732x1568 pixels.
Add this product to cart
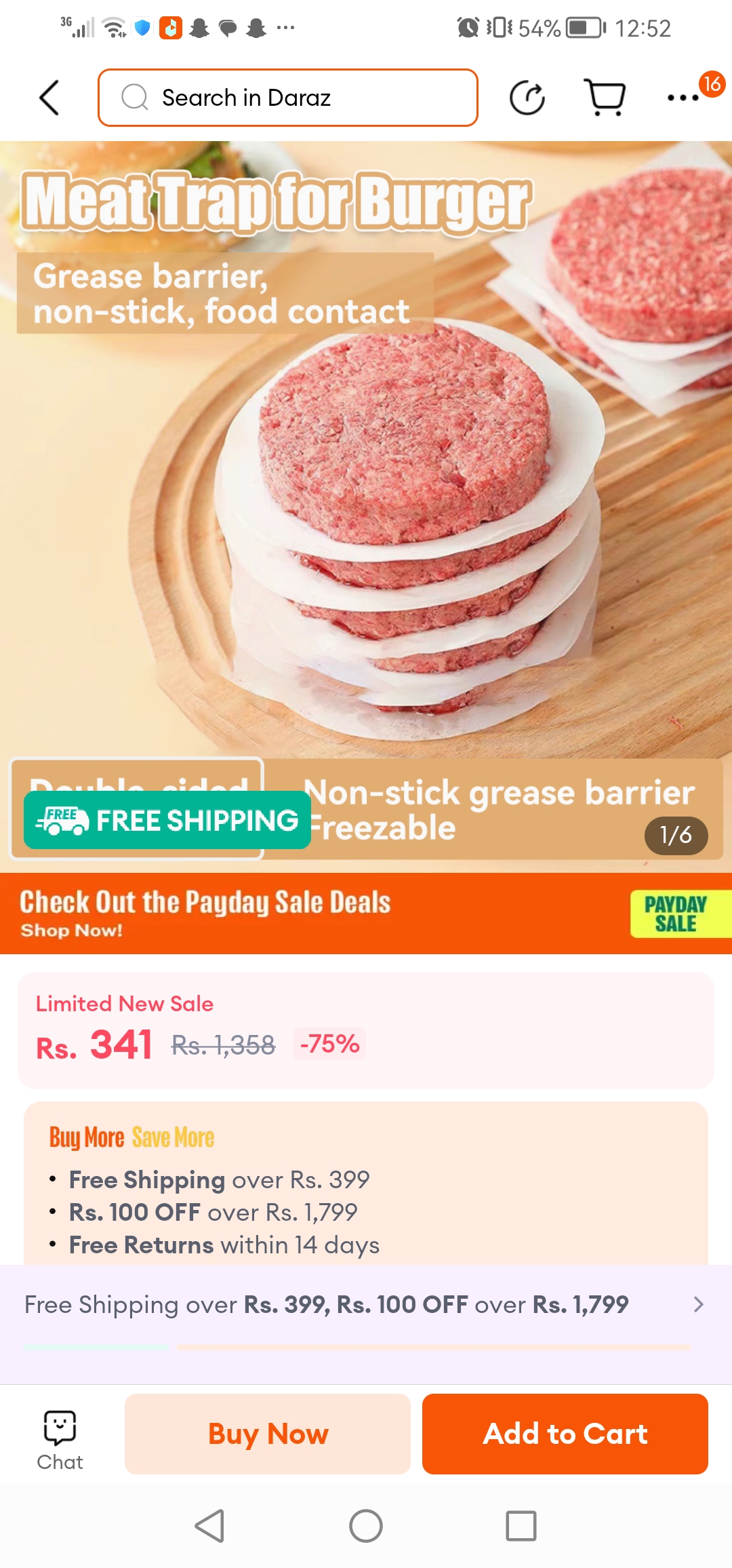pos(565,1434)
